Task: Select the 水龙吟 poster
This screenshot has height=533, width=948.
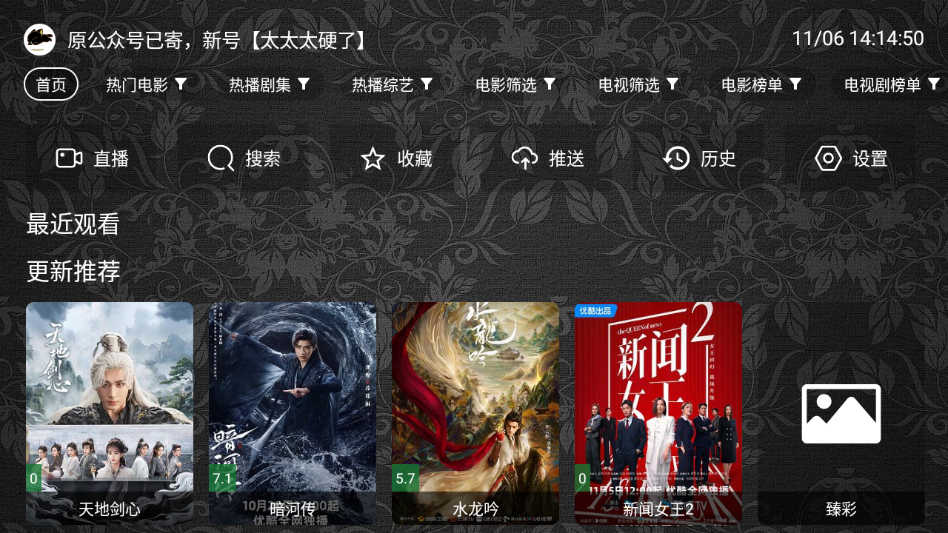Action: (475, 412)
